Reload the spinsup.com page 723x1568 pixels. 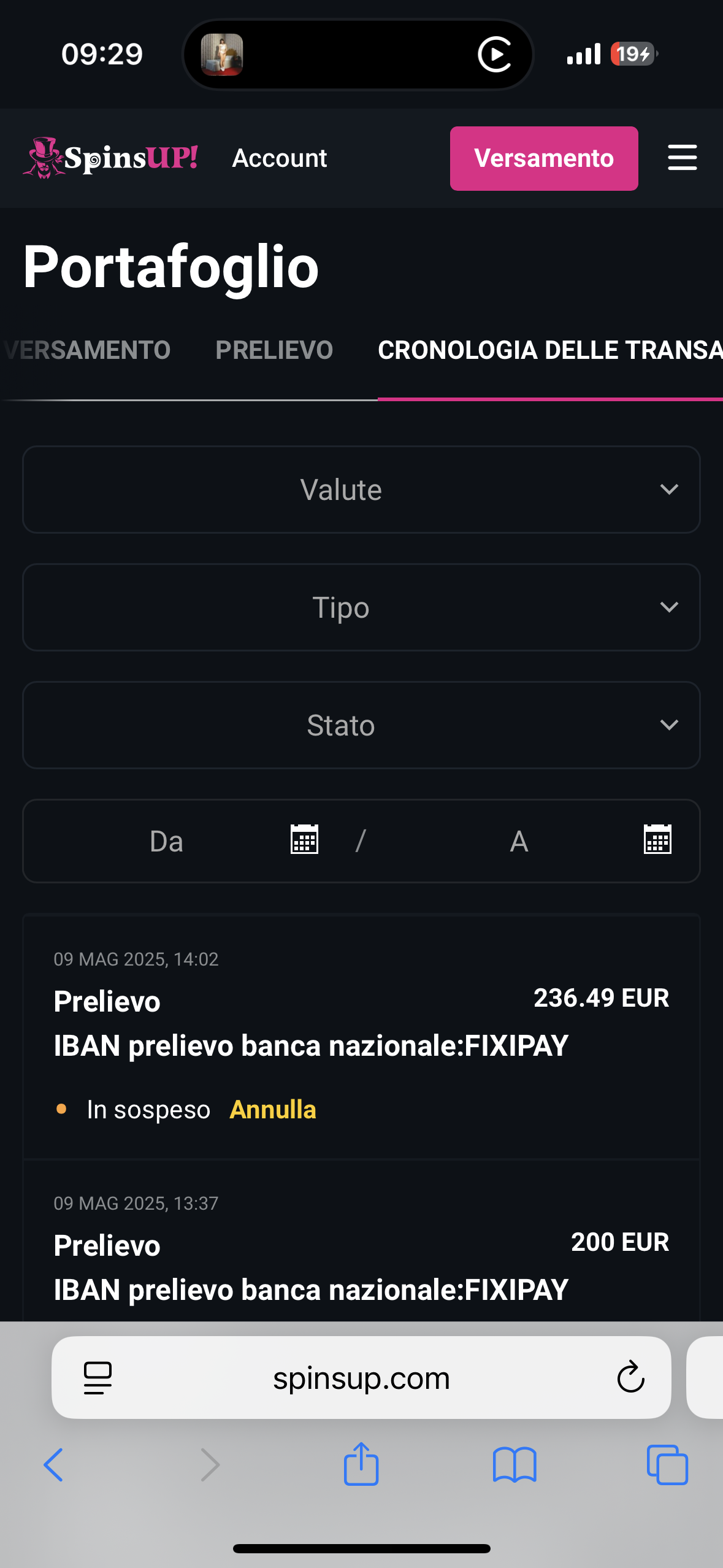(x=630, y=1378)
